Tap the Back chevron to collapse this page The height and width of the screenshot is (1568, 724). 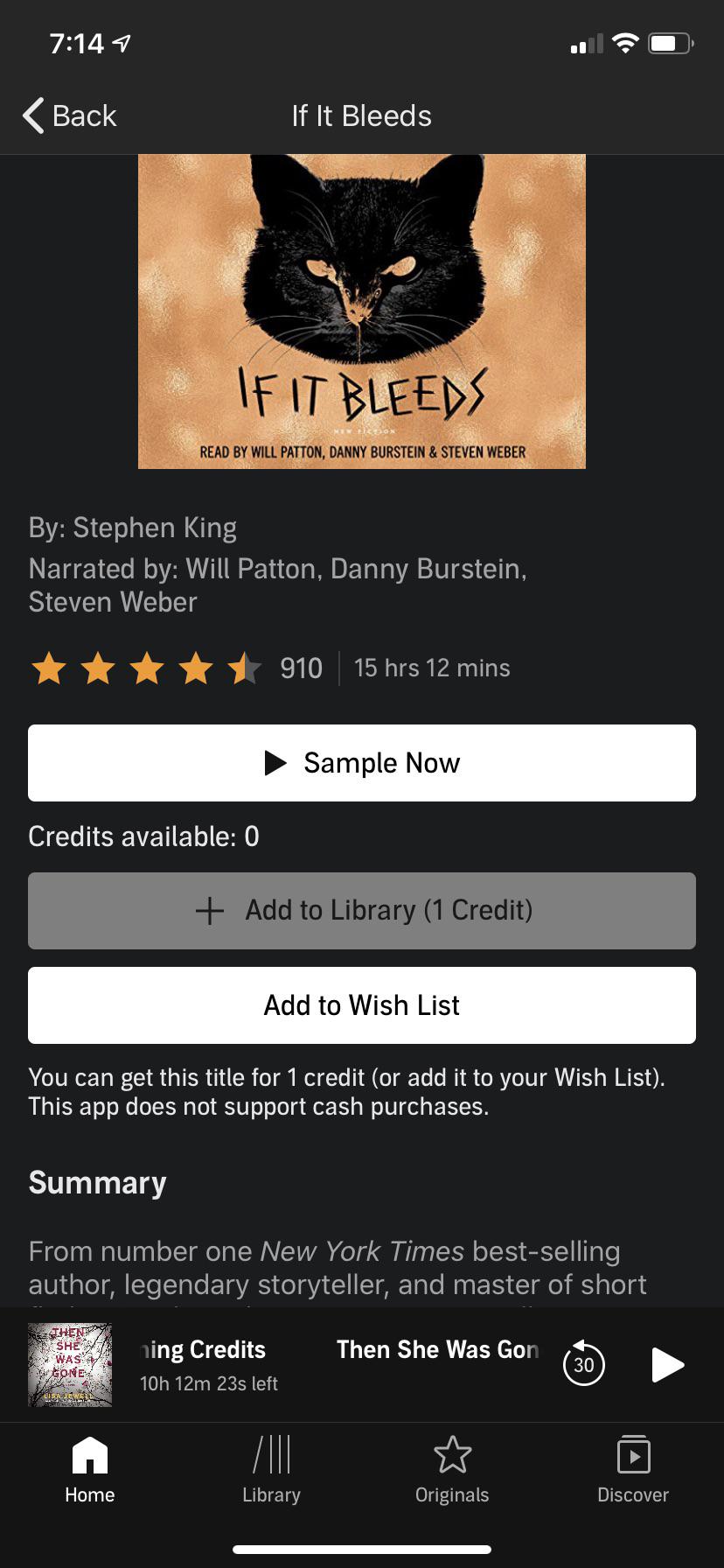[x=33, y=115]
